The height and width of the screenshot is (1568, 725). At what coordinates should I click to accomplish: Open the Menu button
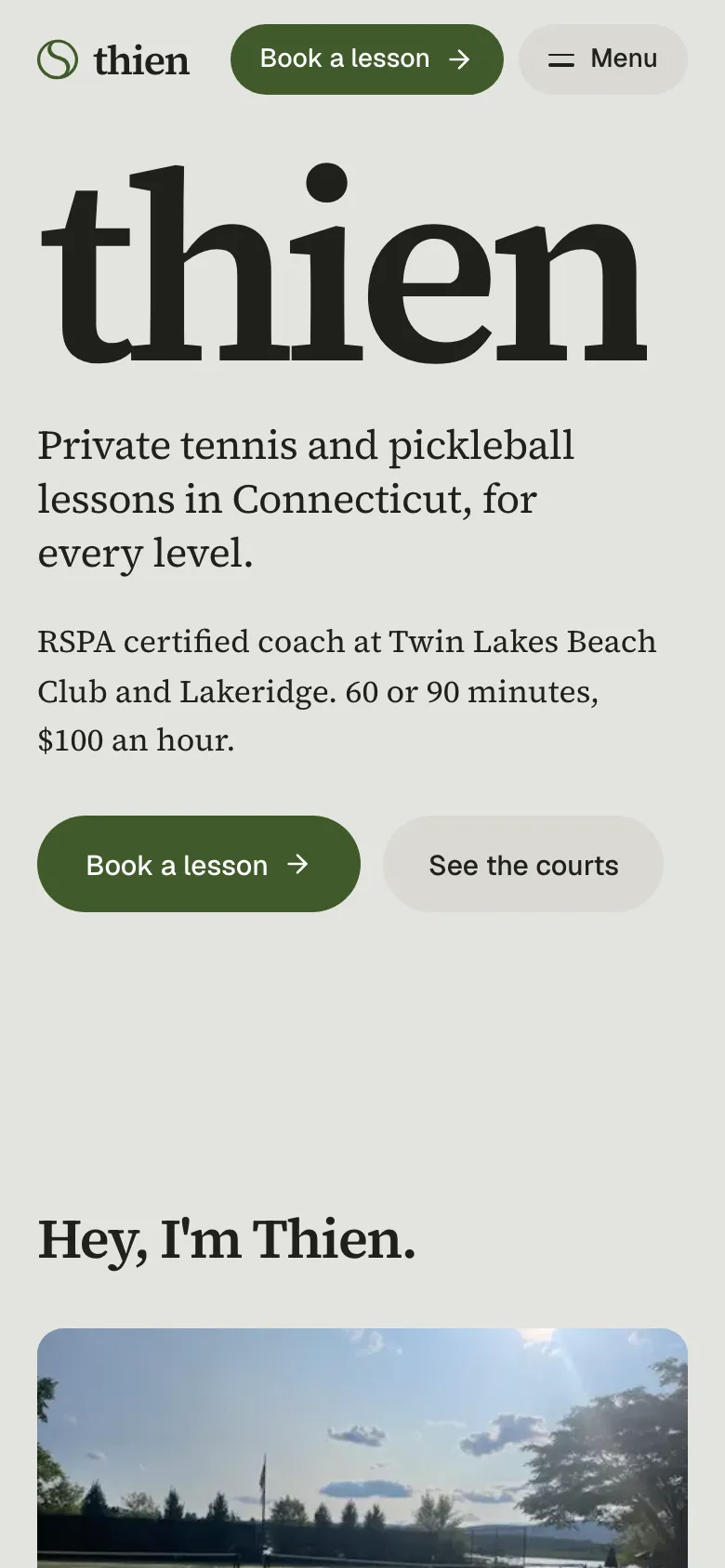click(603, 59)
